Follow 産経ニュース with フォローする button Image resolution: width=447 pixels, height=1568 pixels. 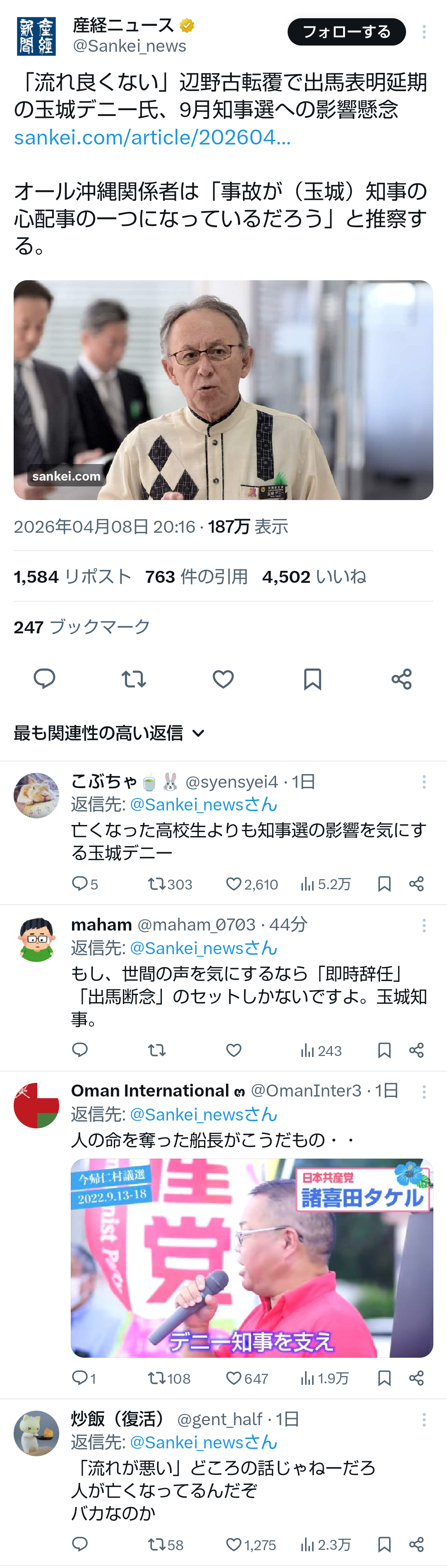(346, 31)
